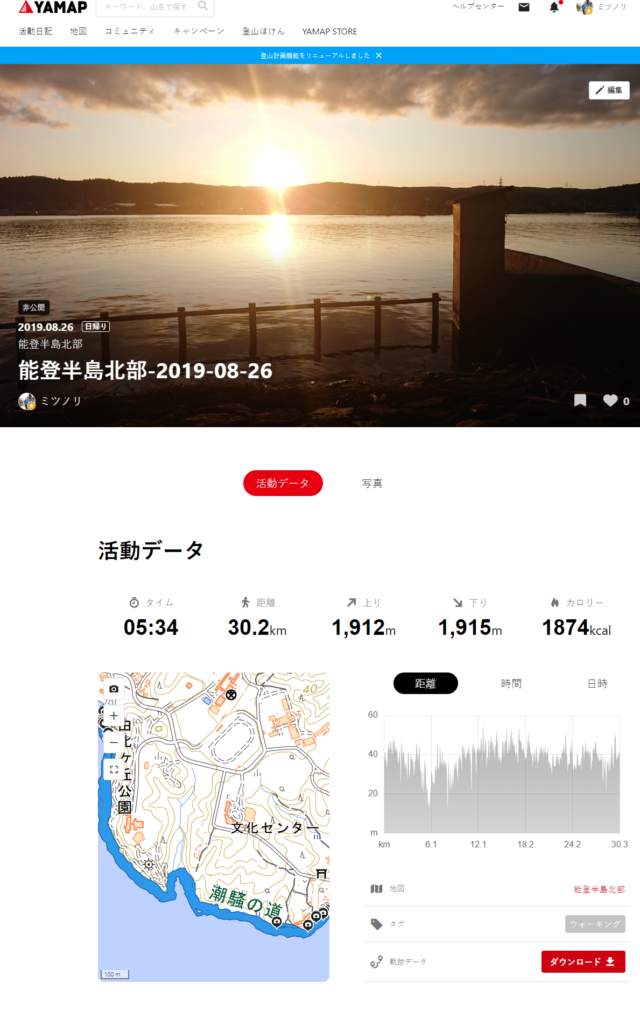
Task: Open the notifications bell
Action: click(554, 7)
